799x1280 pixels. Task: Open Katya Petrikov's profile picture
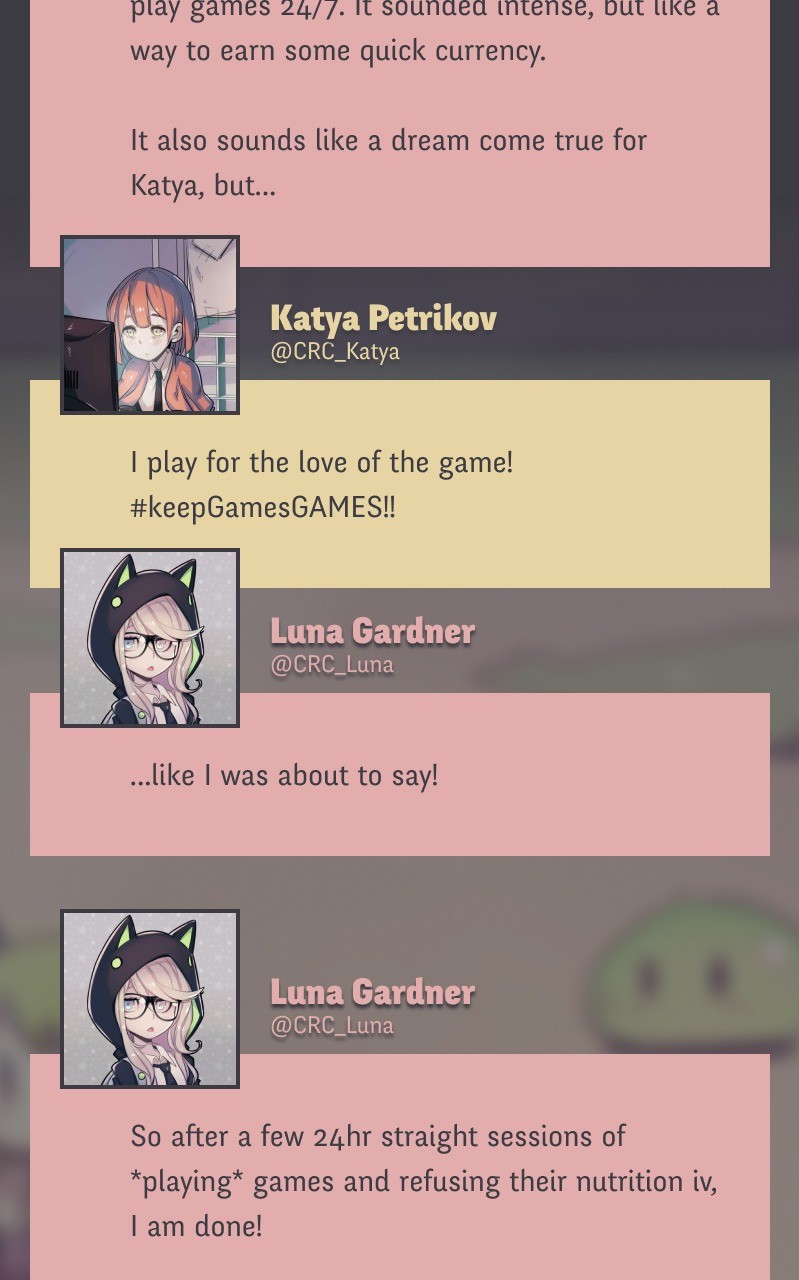(150, 325)
